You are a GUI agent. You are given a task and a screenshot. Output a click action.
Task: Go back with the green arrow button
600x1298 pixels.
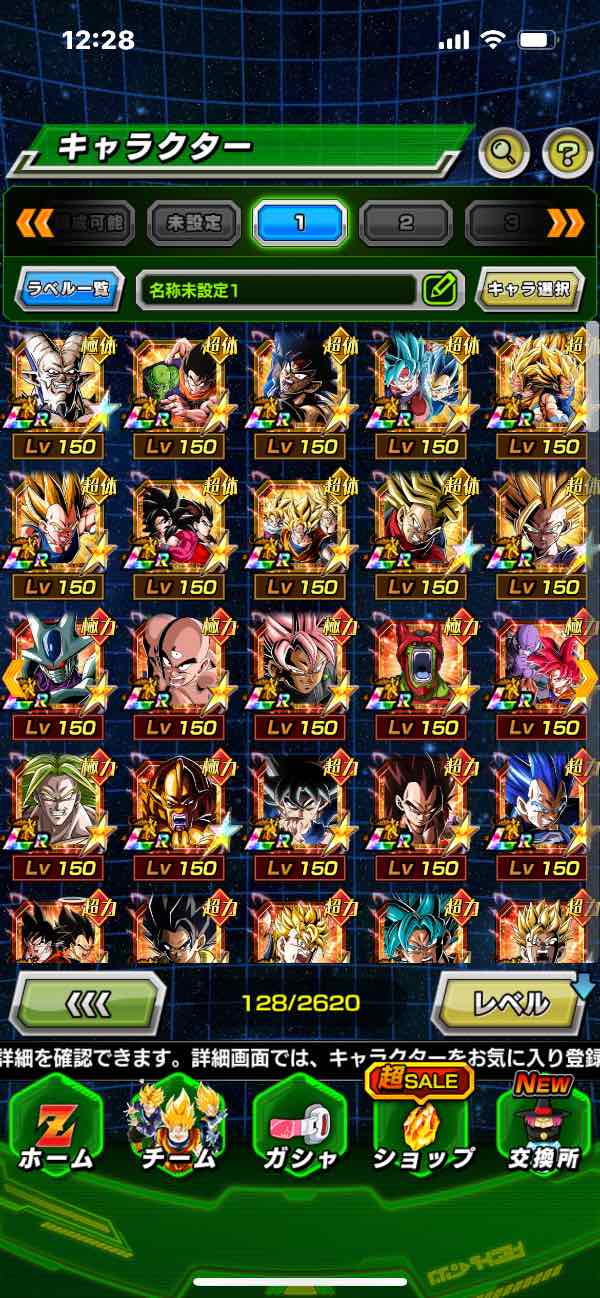[87, 1003]
